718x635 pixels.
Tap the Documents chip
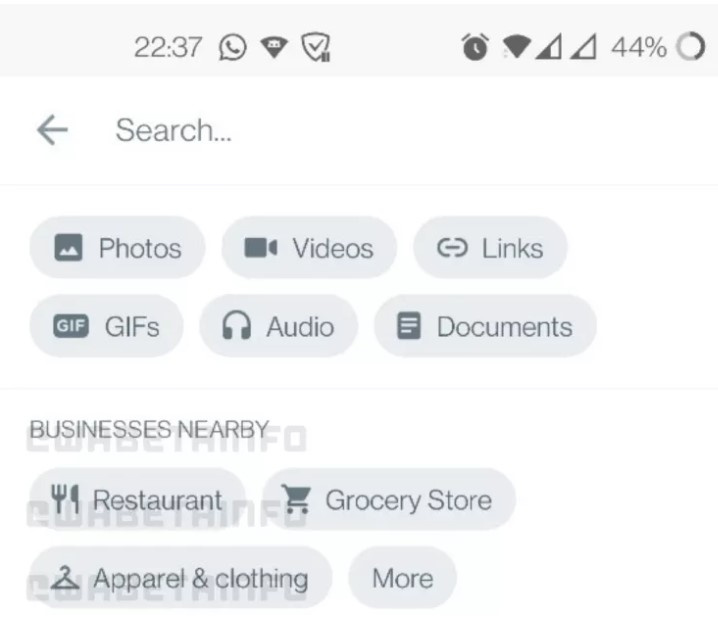(x=486, y=326)
